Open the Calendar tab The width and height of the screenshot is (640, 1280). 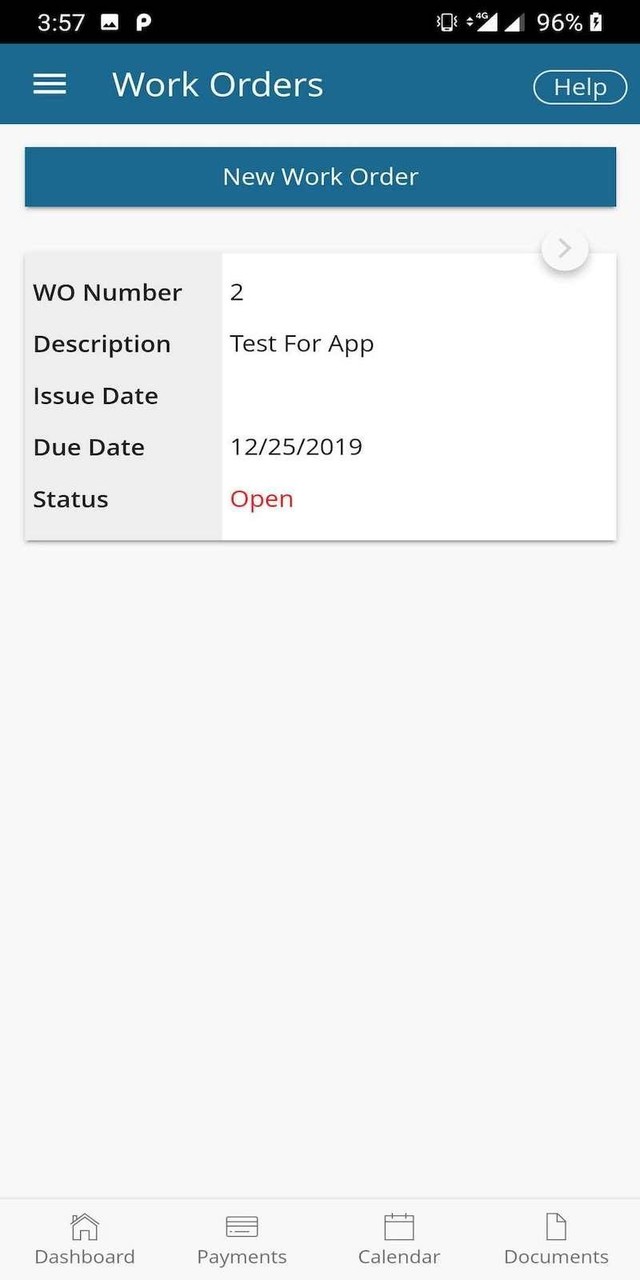pyautogui.click(x=399, y=1240)
